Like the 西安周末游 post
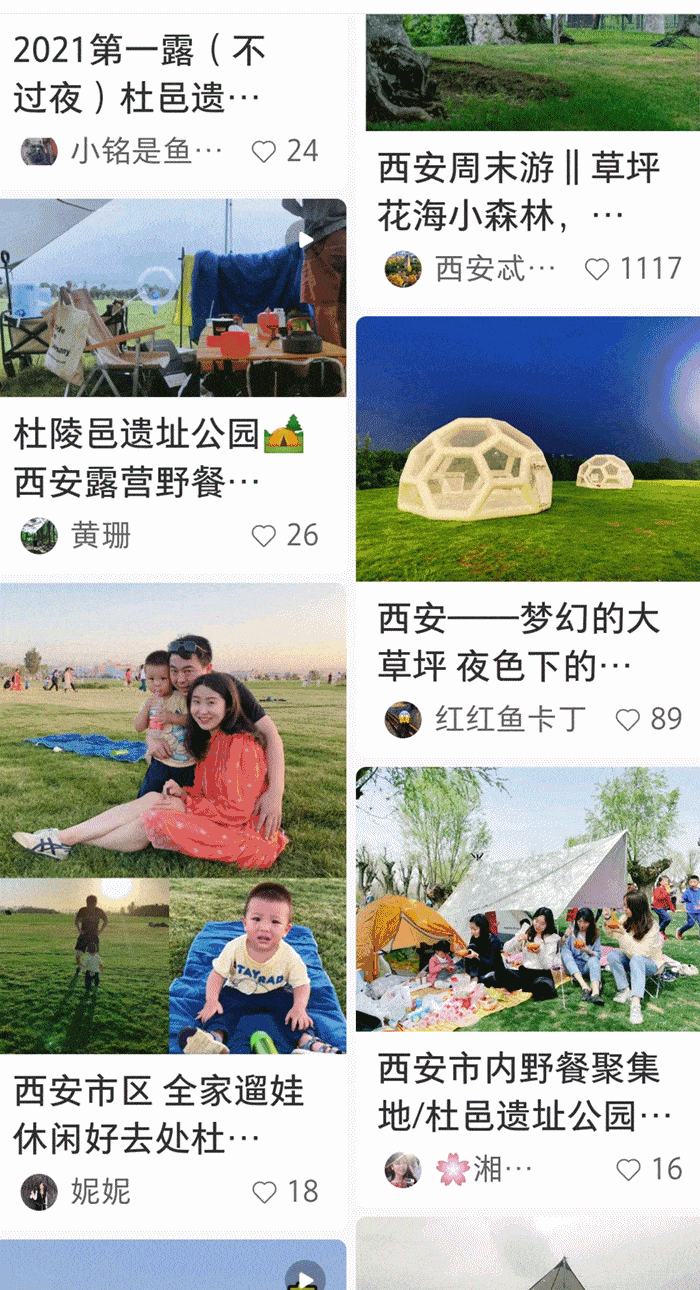 pyautogui.click(x=597, y=269)
